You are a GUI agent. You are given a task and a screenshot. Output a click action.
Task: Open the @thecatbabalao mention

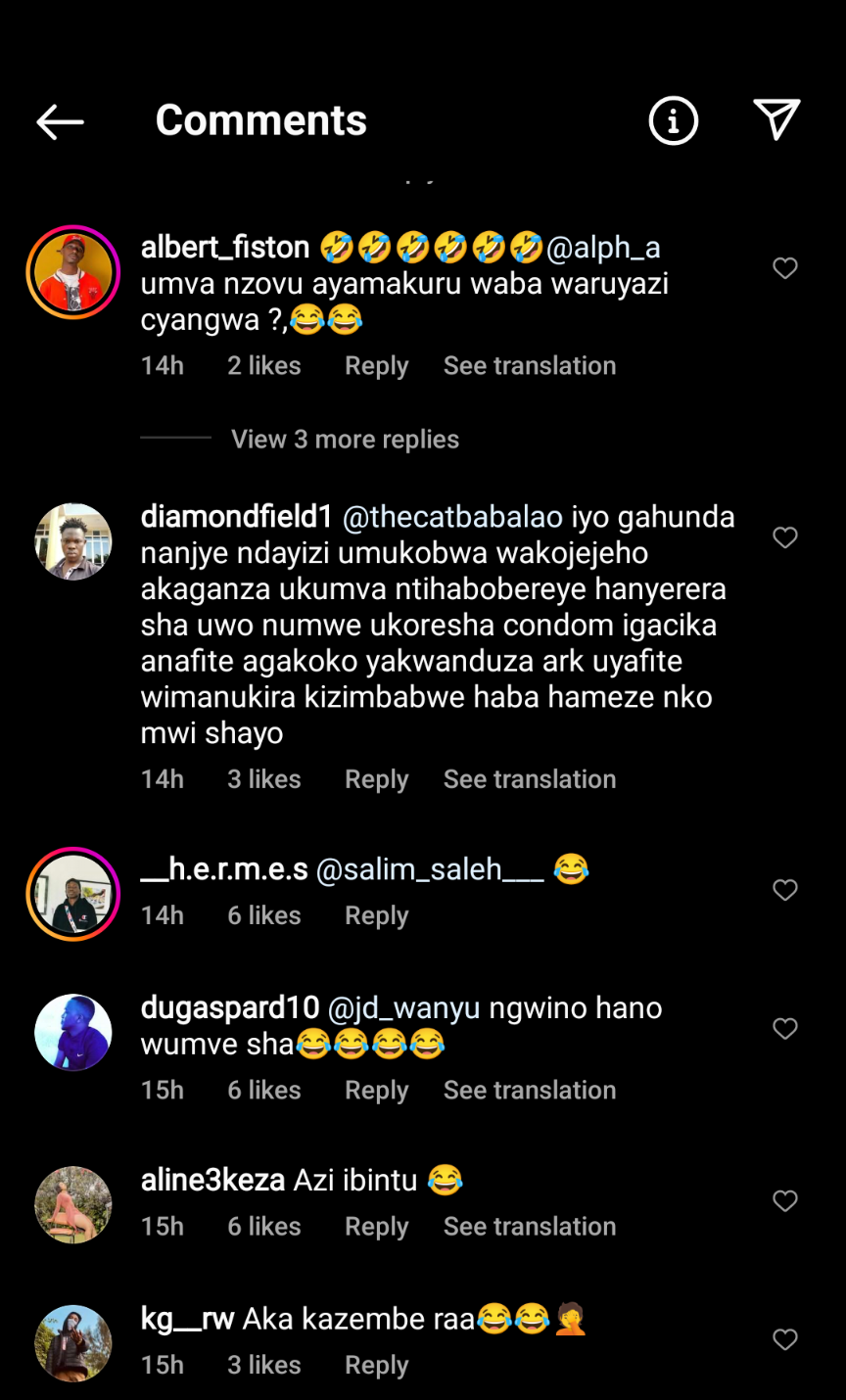pos(451,517)
